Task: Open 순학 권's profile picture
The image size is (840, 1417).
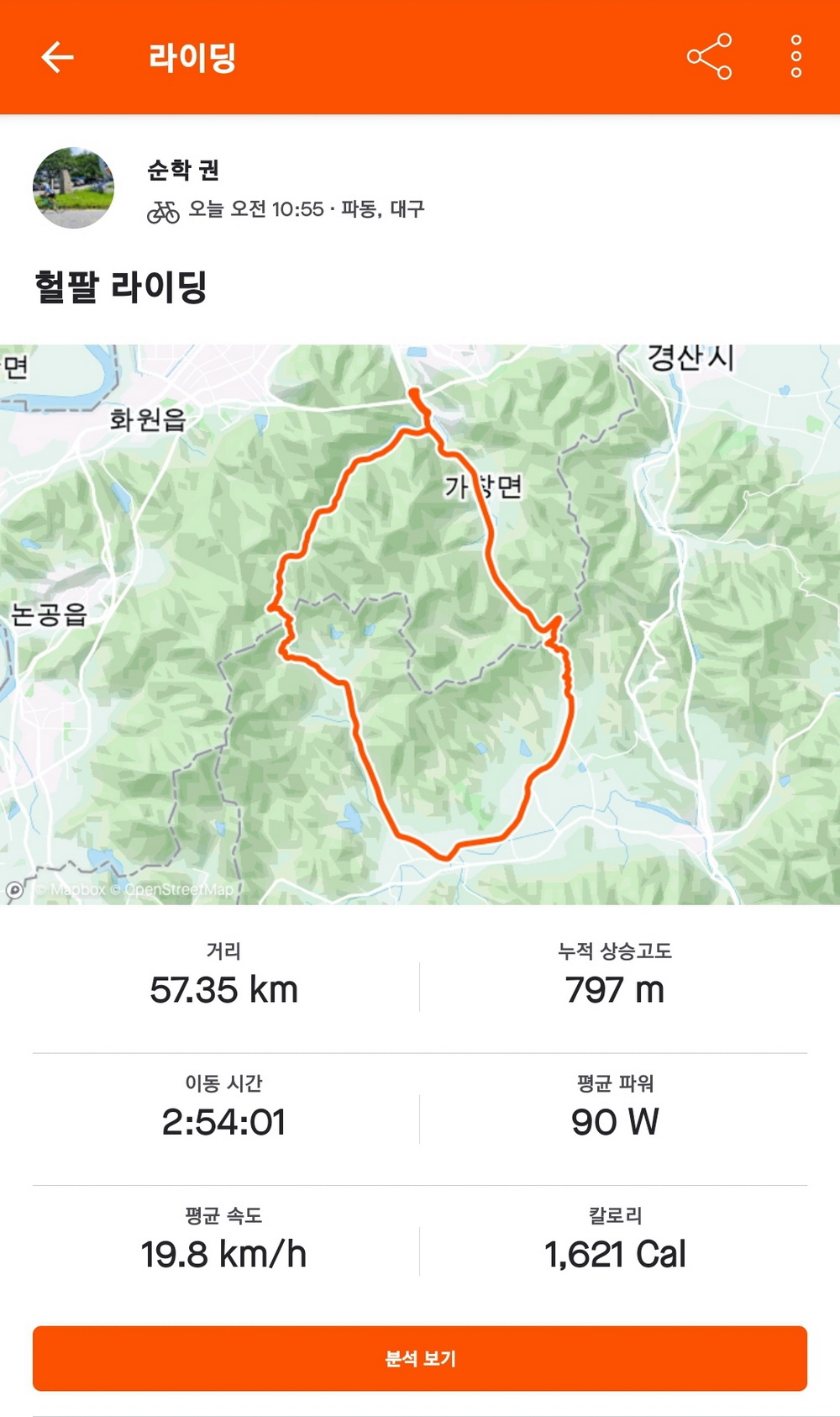Action: [73, 187]
